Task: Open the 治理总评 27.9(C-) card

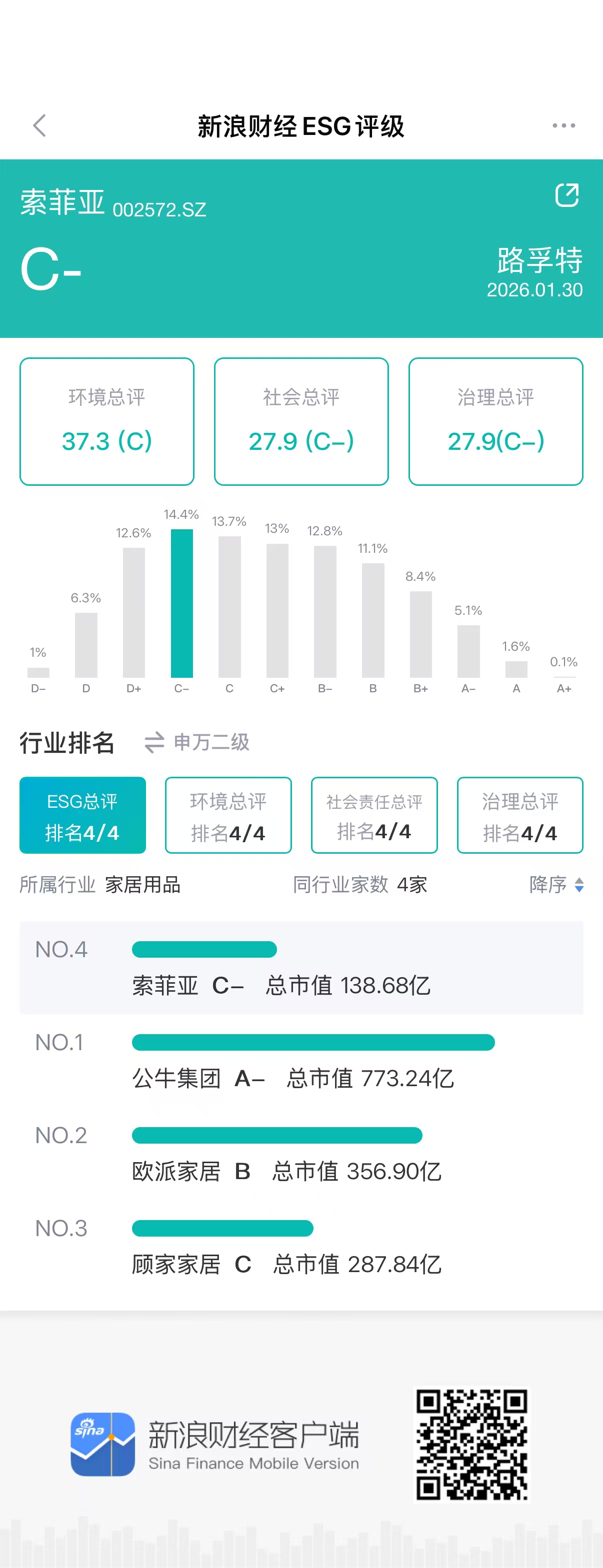Action: click(x=496, y=421)
